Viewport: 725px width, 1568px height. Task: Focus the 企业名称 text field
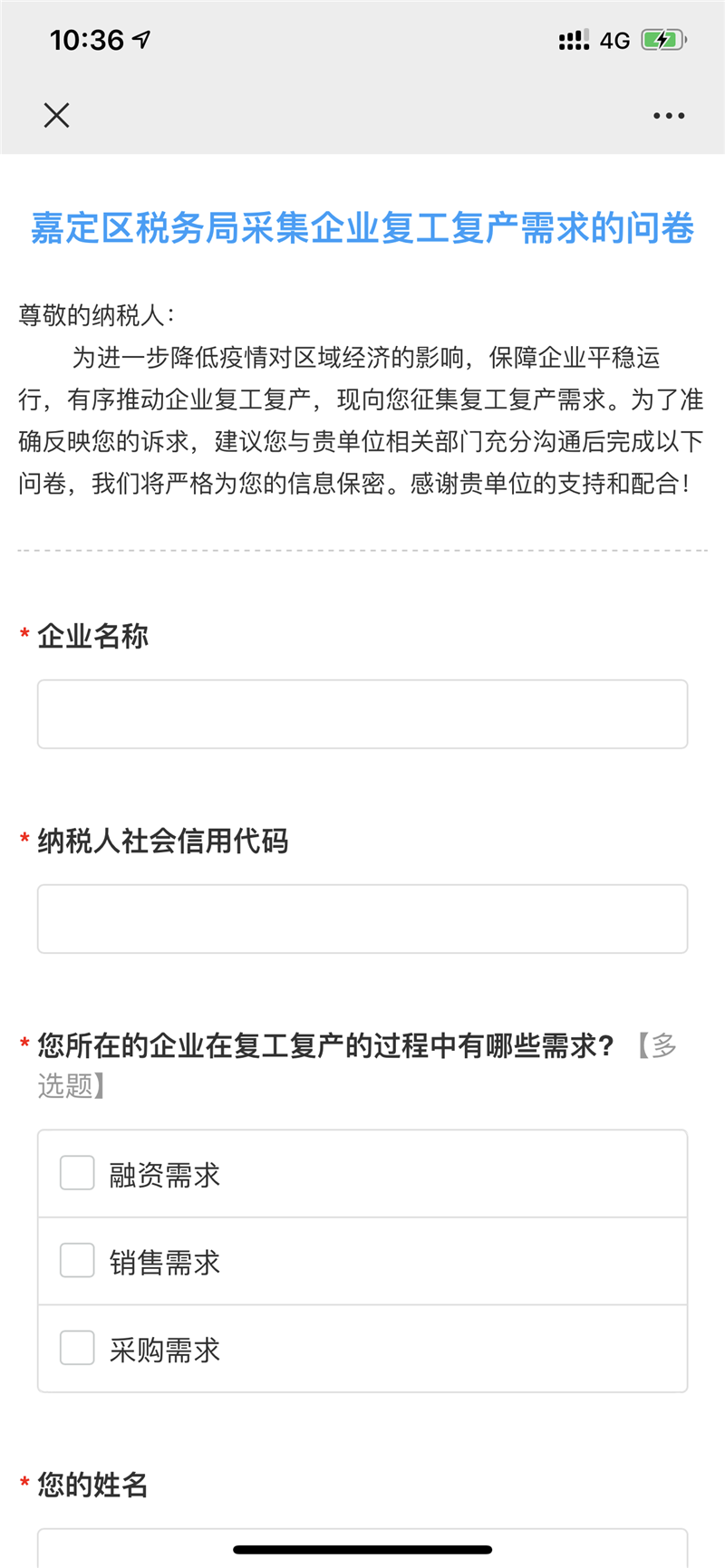point(362,715)
